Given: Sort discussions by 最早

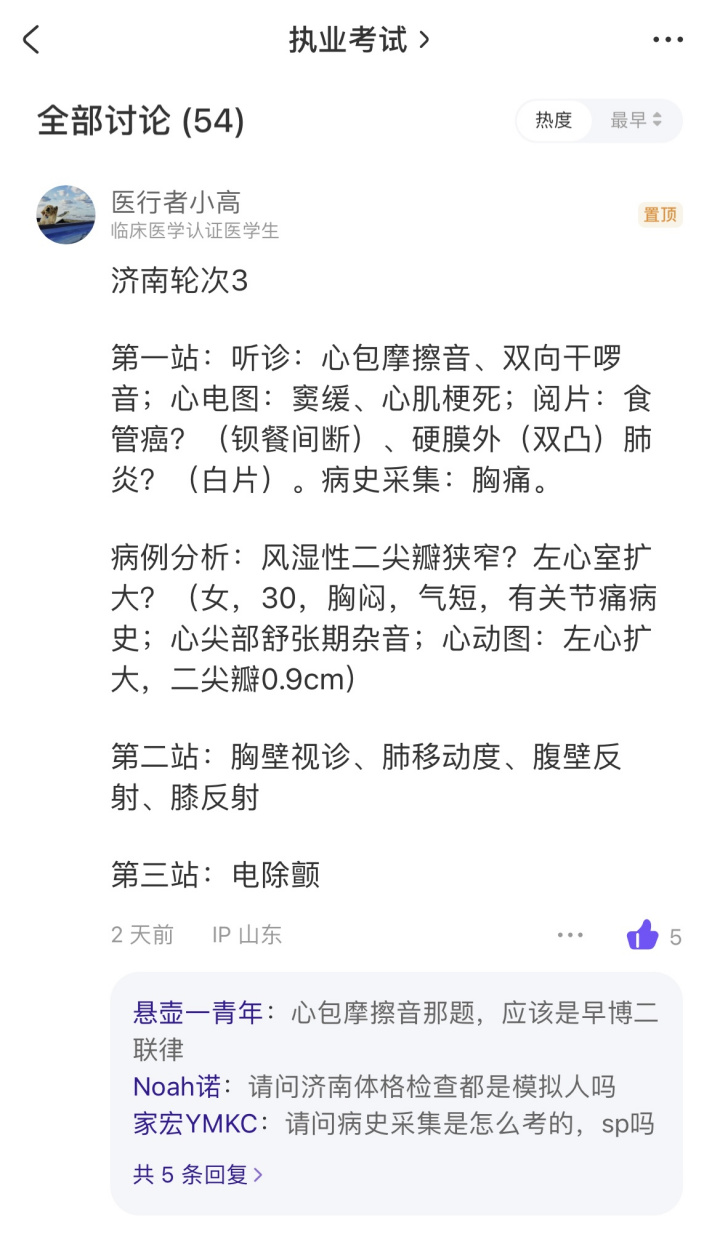Looking at the screenshot, I should pyautogui.click(x=636, y=121).
